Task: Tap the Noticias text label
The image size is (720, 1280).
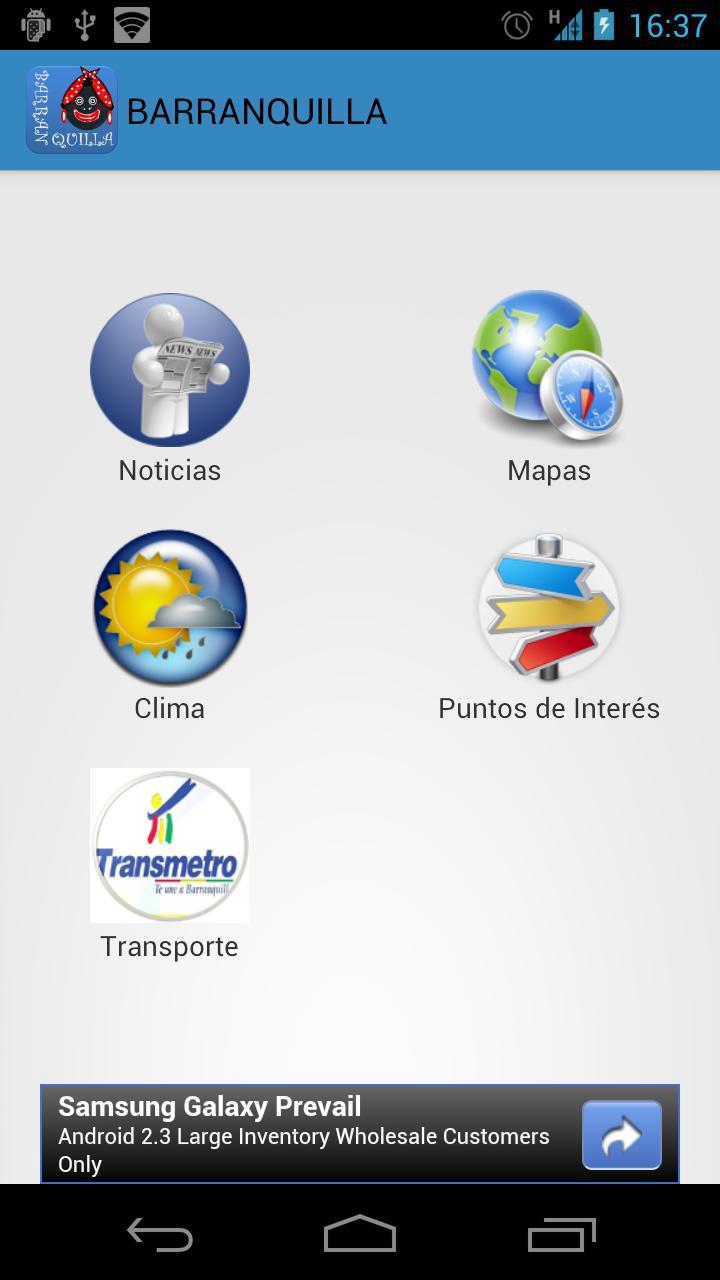Action: tap(170, 470)
